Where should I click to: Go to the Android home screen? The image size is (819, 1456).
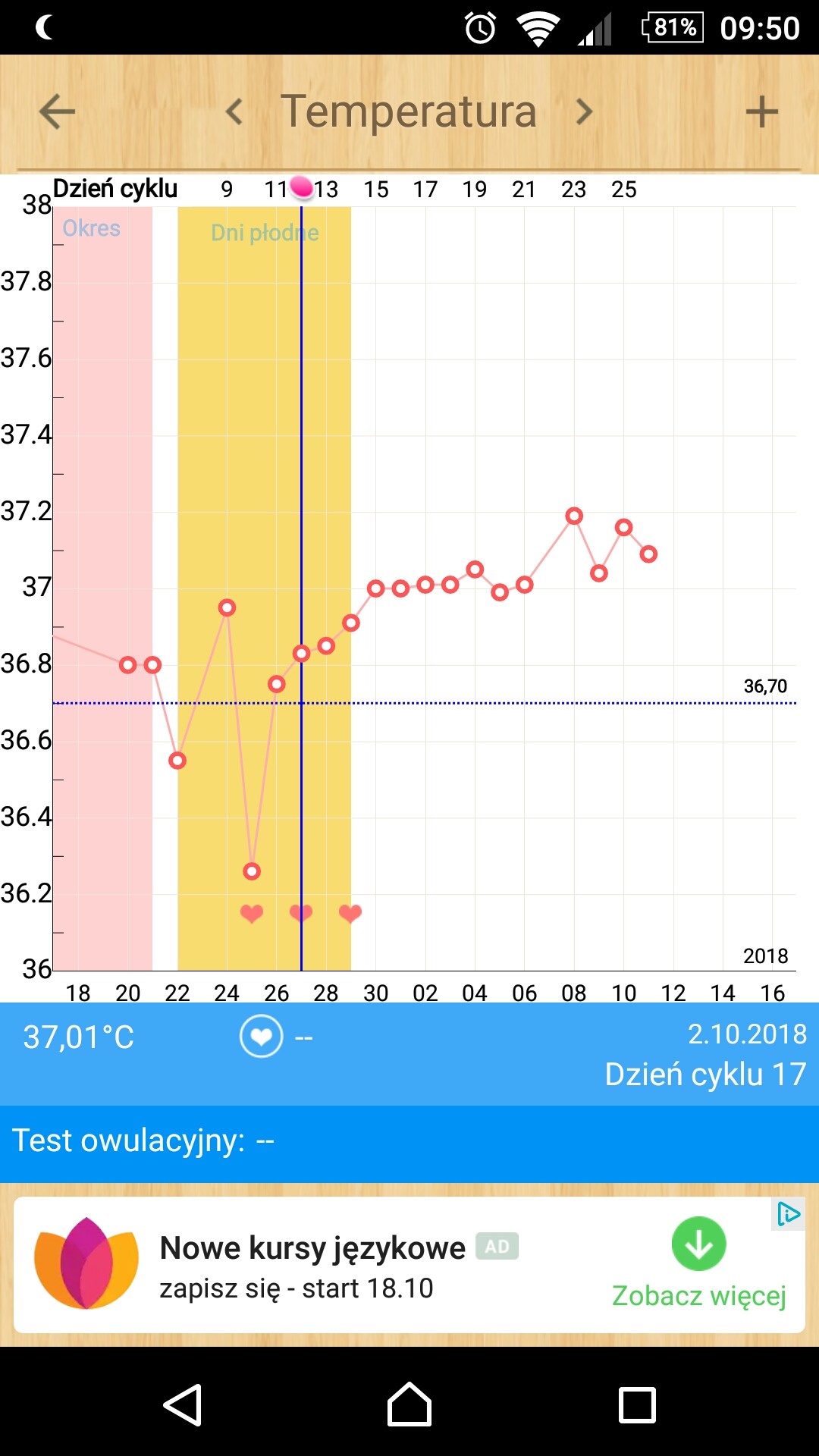coord(409,1404)
